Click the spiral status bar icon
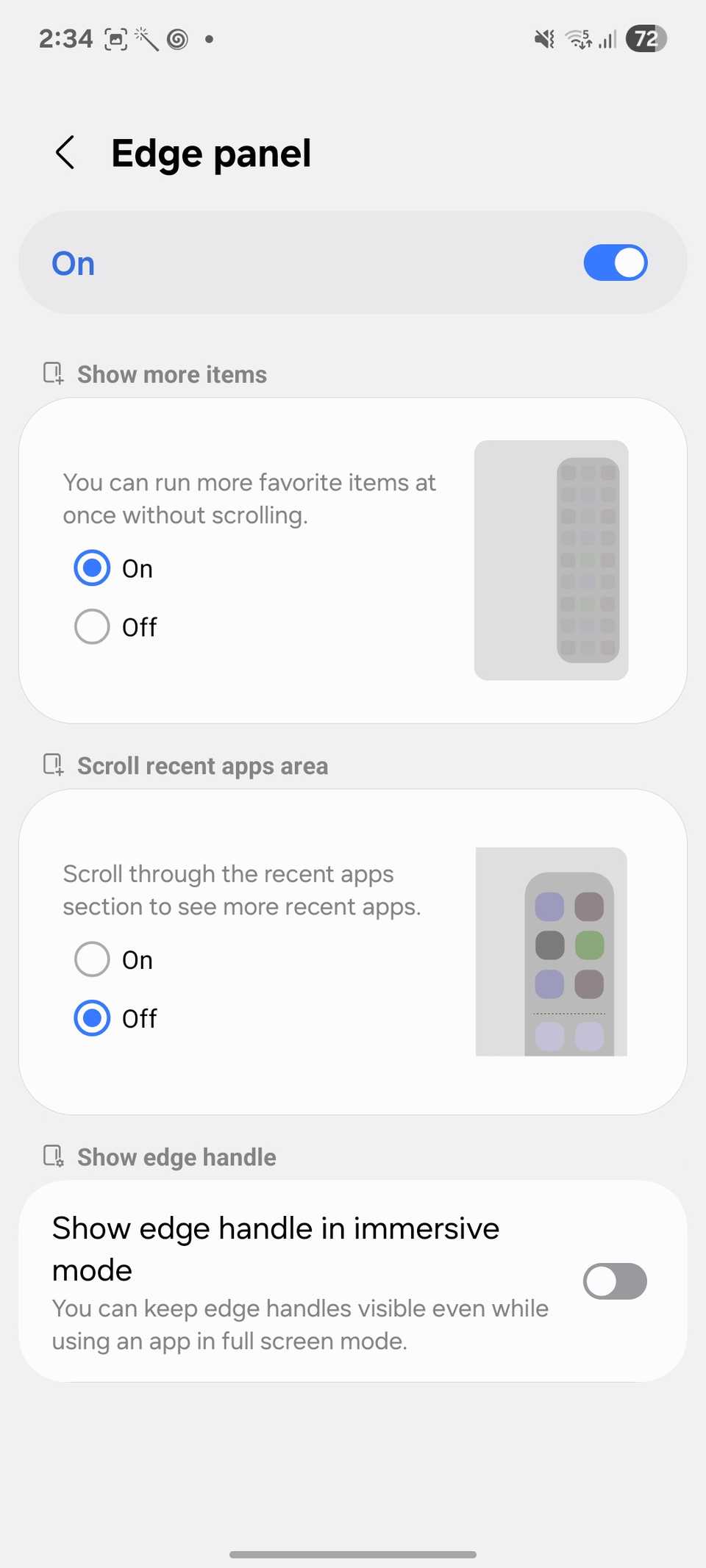This screenshot has width=706, height=1568. [176, 38]
